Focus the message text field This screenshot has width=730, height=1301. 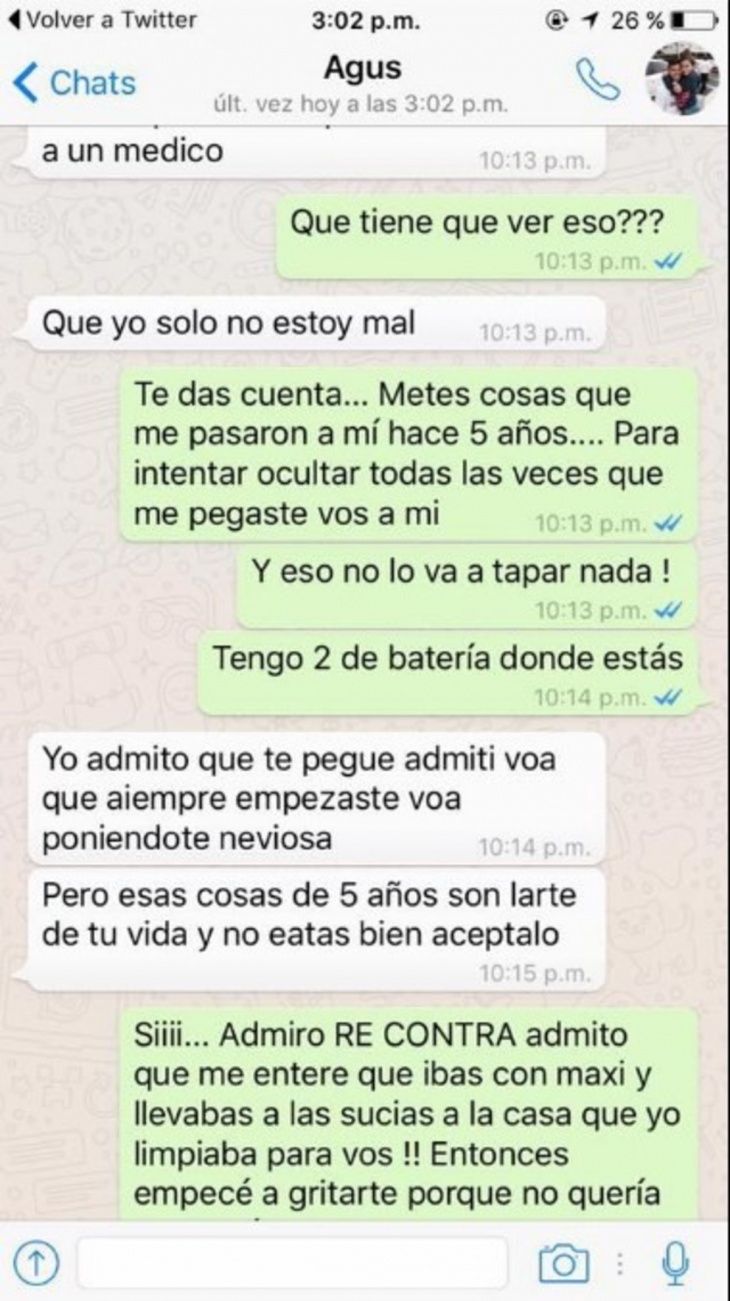coord(292,1262)
